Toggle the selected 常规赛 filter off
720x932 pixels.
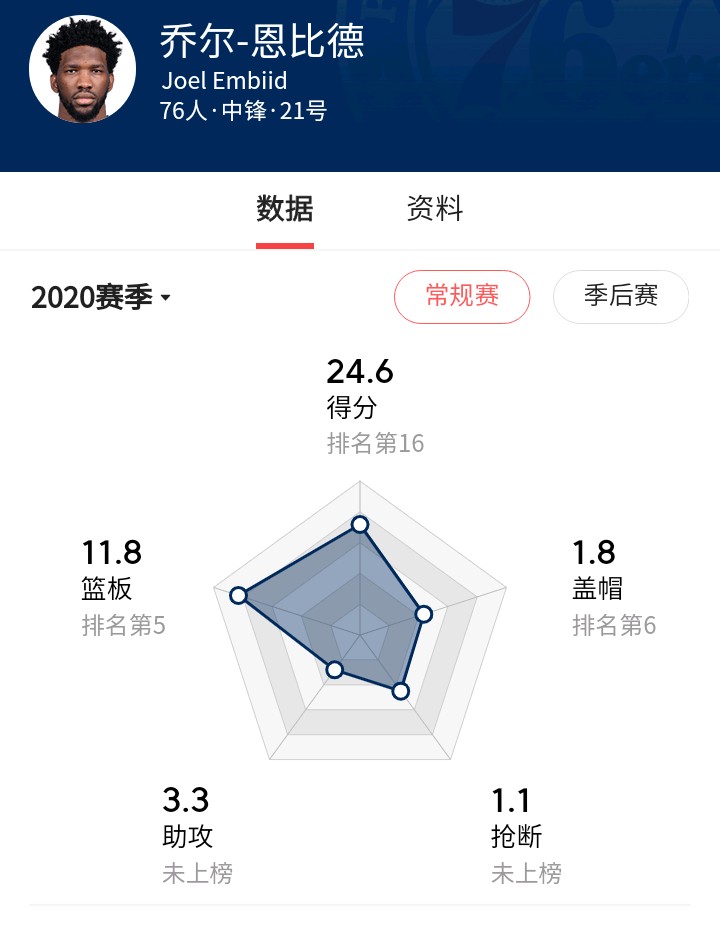(462, 297)
